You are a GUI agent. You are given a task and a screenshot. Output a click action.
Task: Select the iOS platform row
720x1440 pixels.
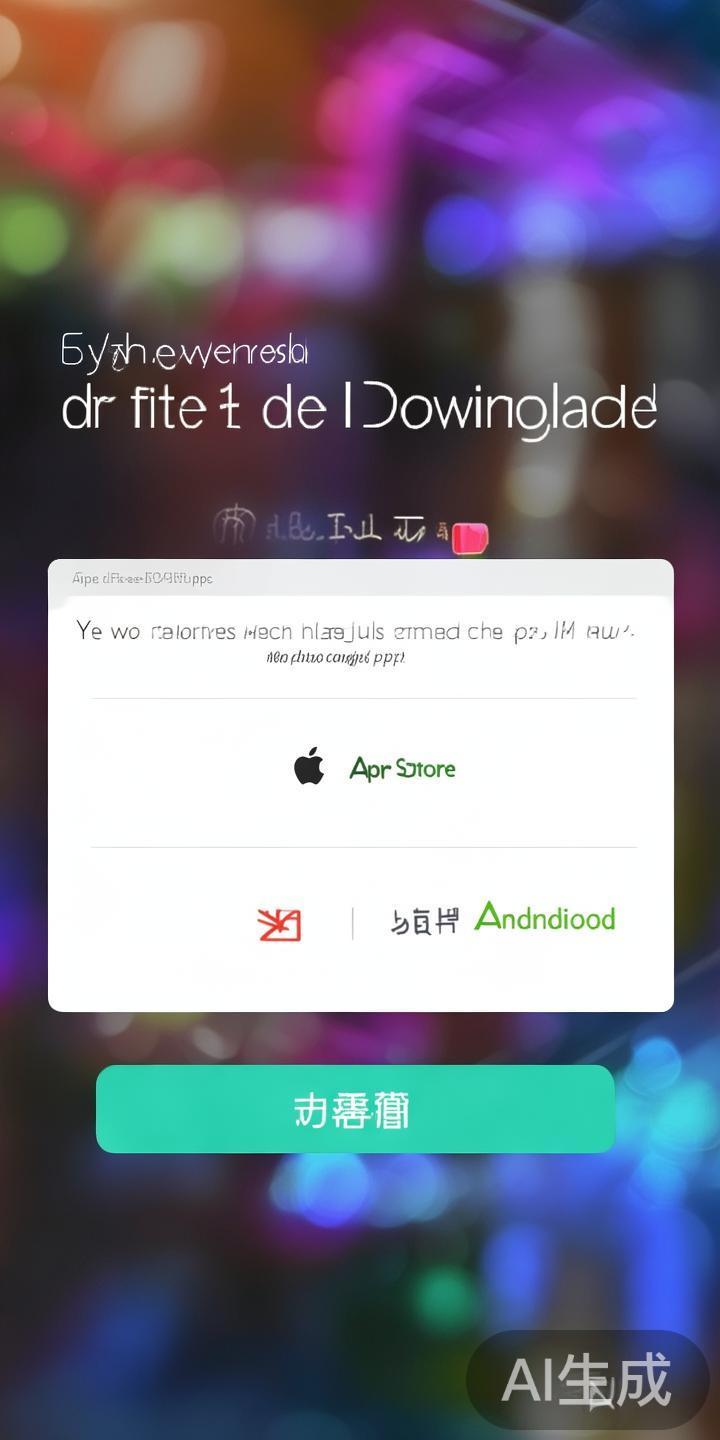tap(360, 768)
